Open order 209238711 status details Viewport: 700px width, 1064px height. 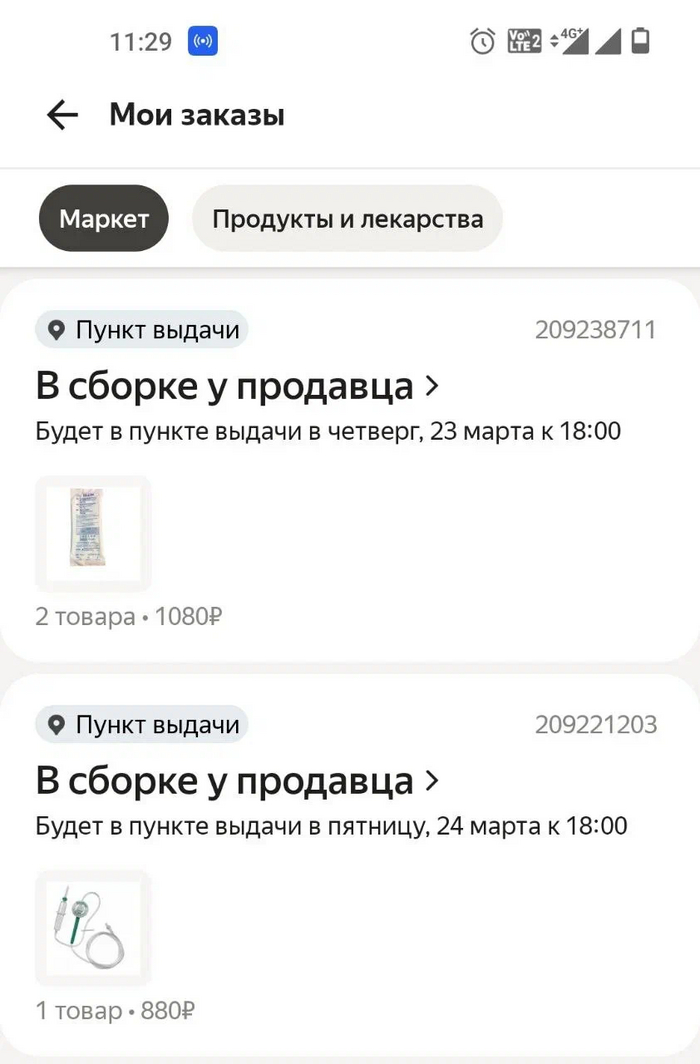237,386
